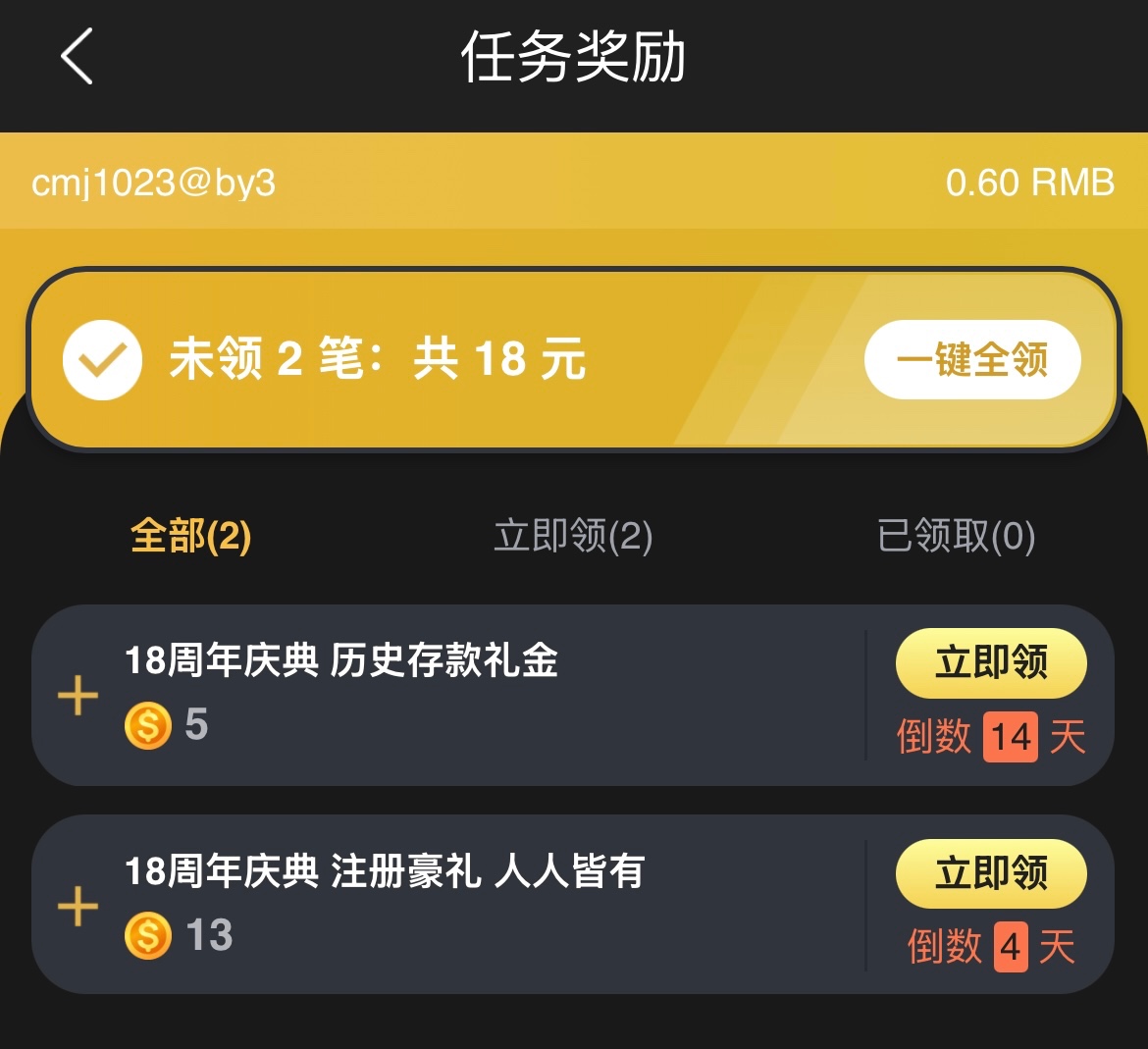1148x1049 pixels.
Task: Claim the 注册豪礼 人人皆有 reward
Action: pyautogui.click(x=991, y=873)
